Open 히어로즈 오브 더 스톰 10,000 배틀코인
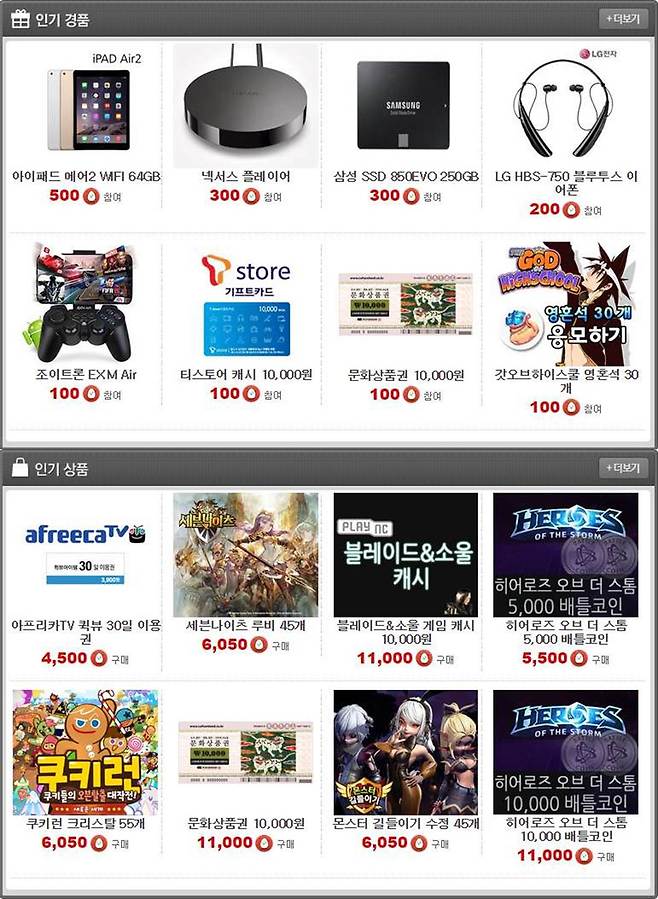 point(566,751)
